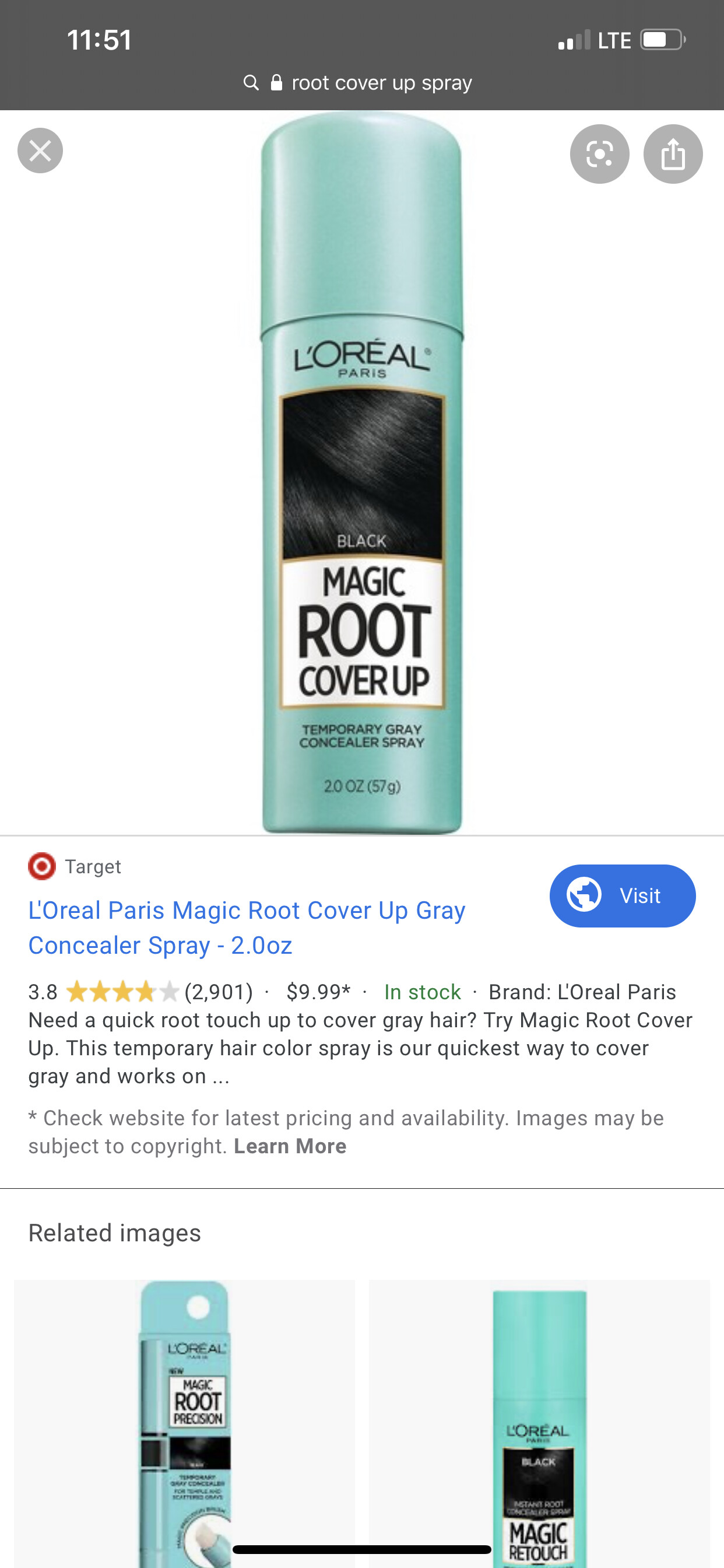Tap the root cover up spray address bar
724x1568 pixels.
pos(362,83)
